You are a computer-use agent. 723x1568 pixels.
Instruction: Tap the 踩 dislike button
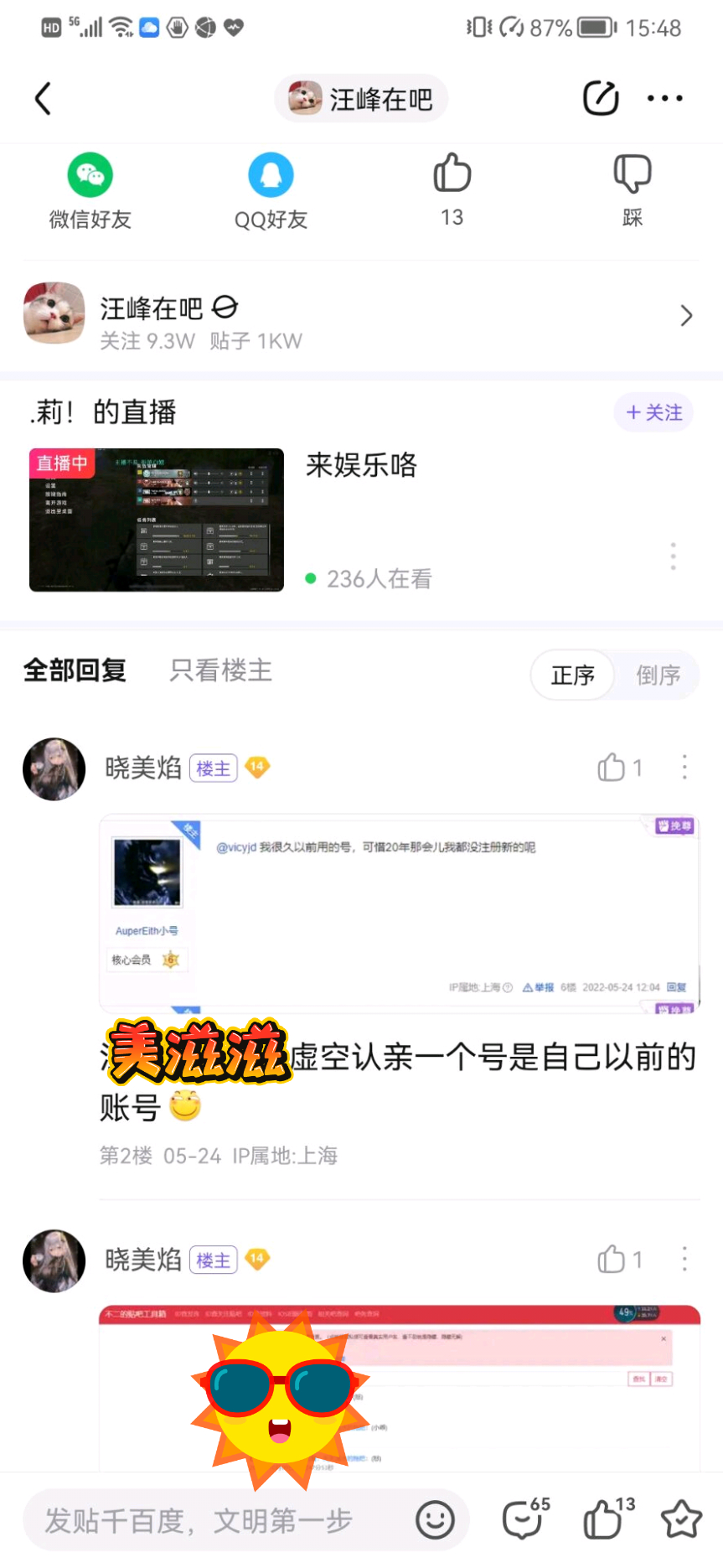point(632,189)
